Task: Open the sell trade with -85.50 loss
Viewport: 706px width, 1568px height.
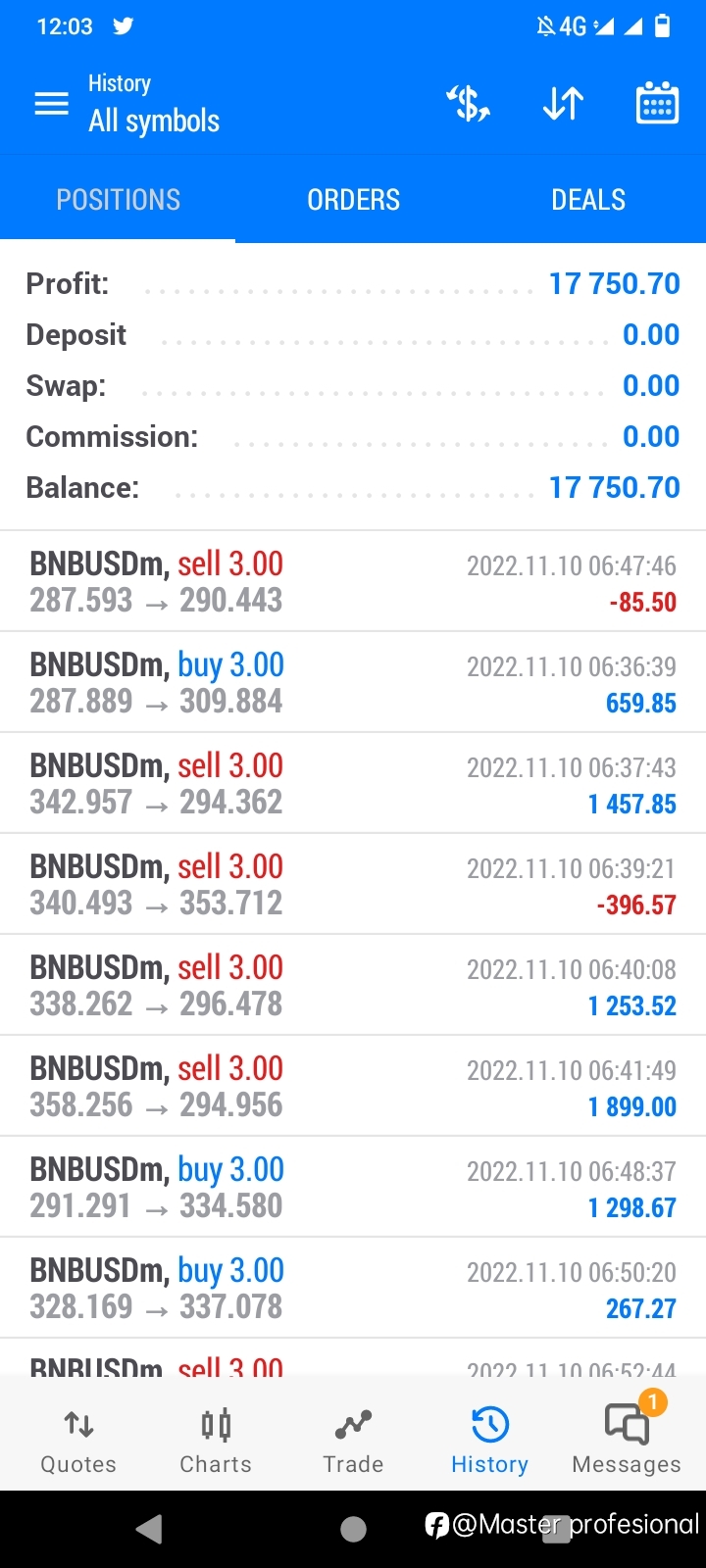Action: [x=353, y=581]
